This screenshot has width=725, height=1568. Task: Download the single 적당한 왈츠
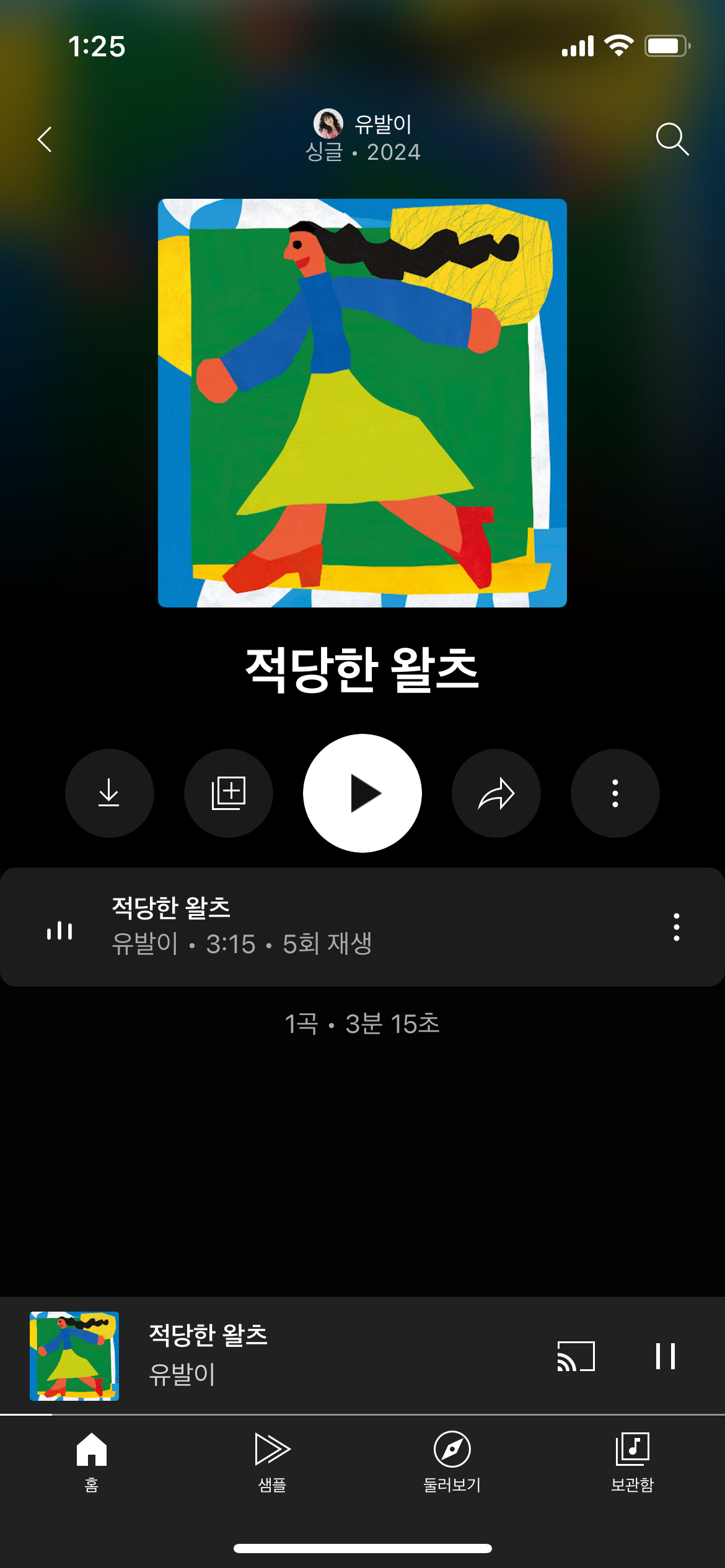coord(109,793)
